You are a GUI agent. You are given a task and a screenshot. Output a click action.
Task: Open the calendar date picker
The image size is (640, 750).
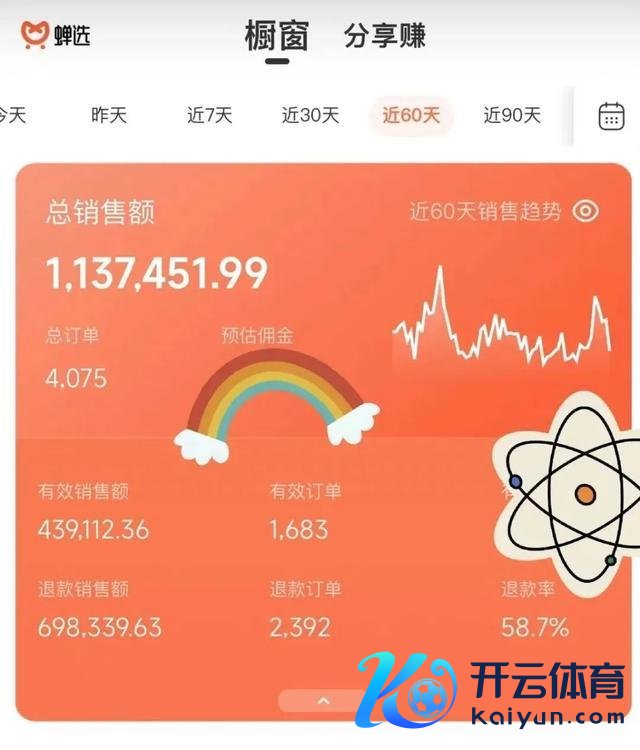pyautogui.click(x=611, y=116)
